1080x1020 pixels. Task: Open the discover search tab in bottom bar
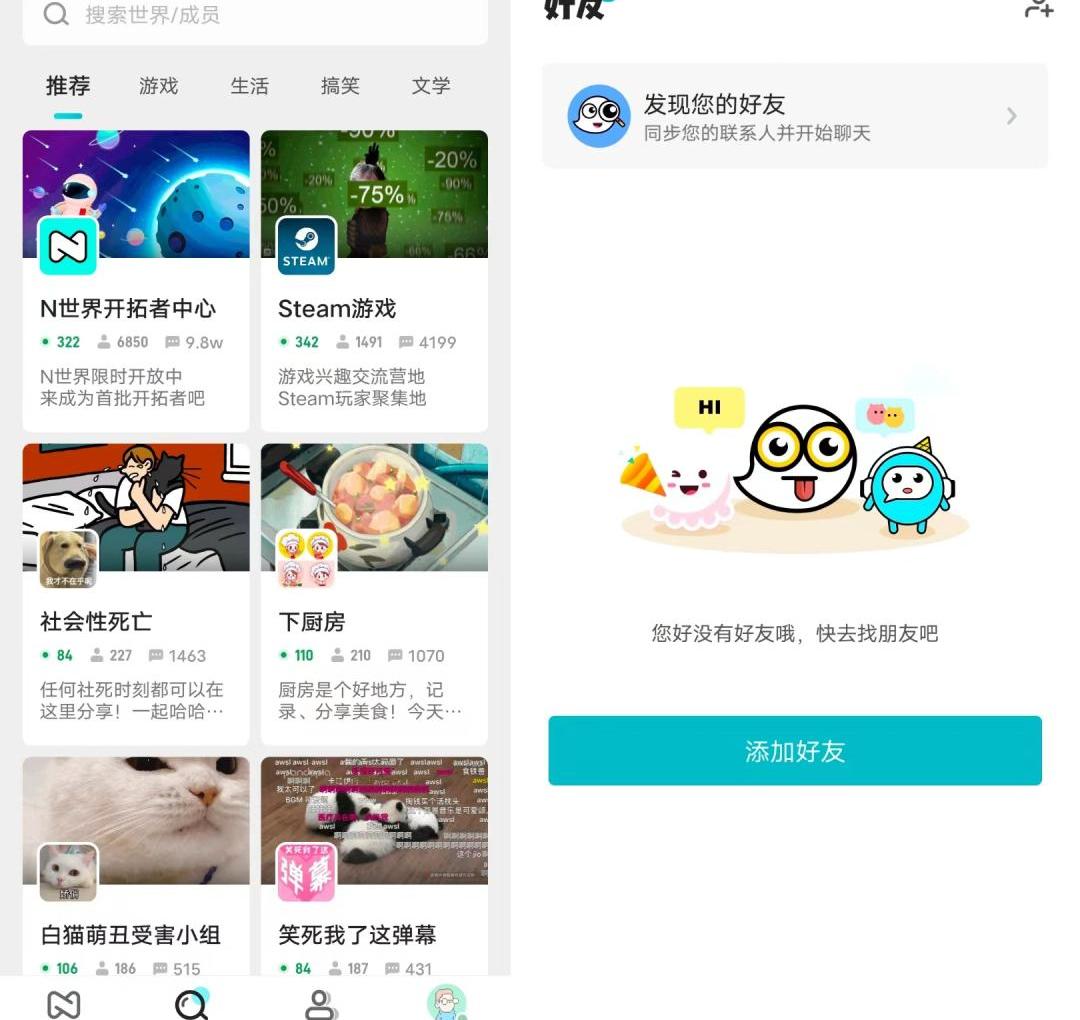click(x=191, y=1003)
